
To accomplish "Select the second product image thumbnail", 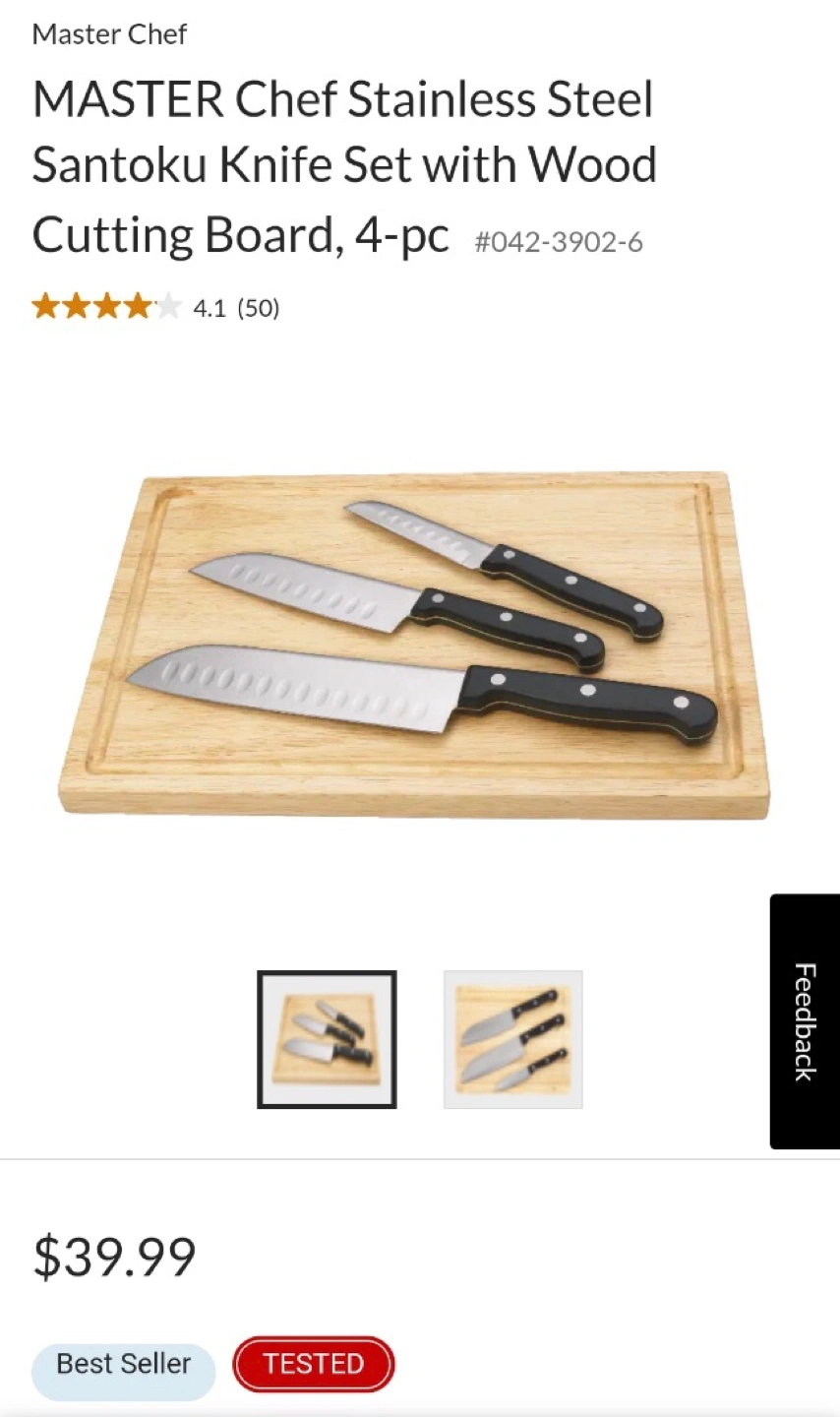I will pyautogui.click(x=512, y=1039).
